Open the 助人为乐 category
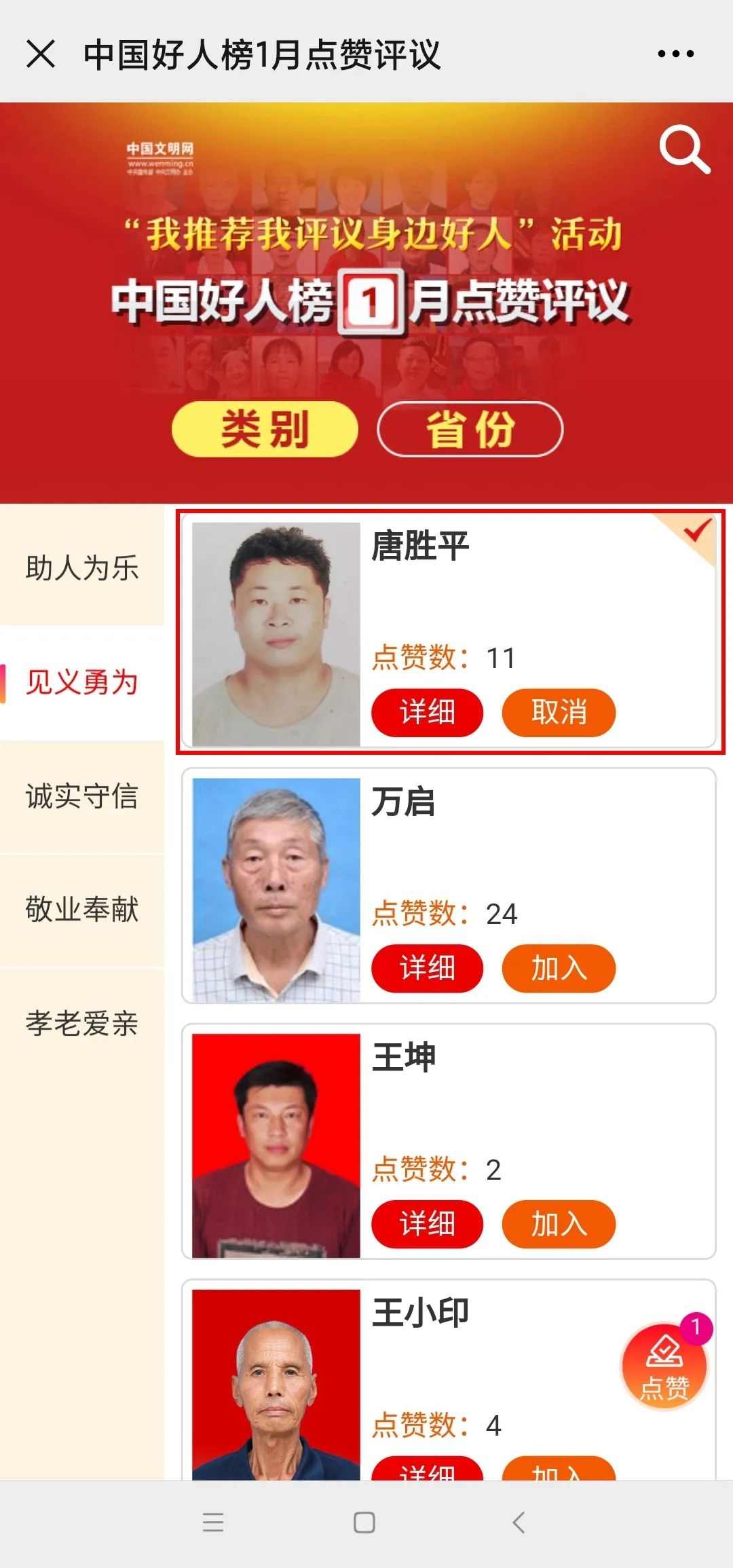Screen dimensions: 733x1568 click(81, 567)
